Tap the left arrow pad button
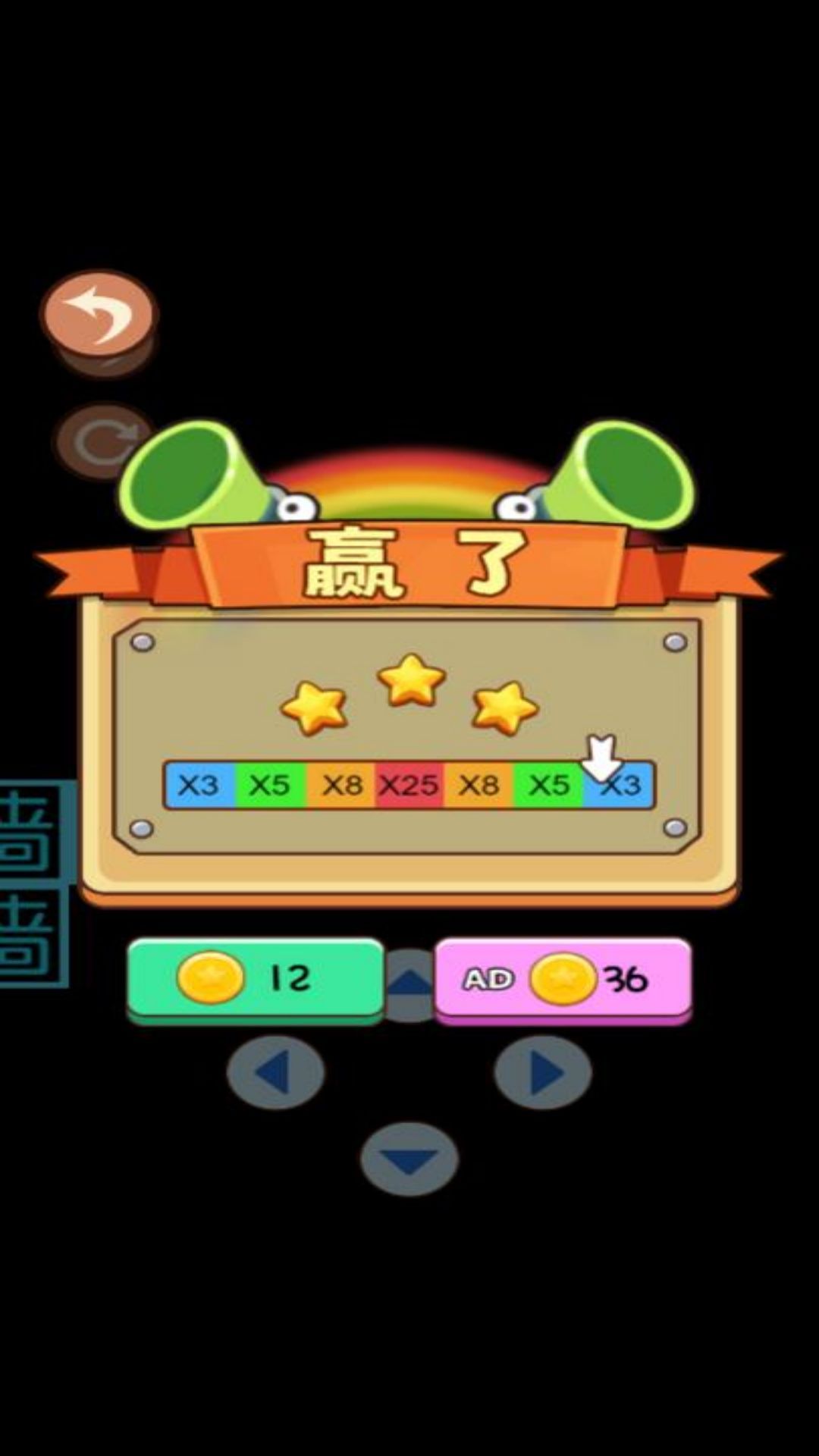819x1456 pixels. (275, 1073)
